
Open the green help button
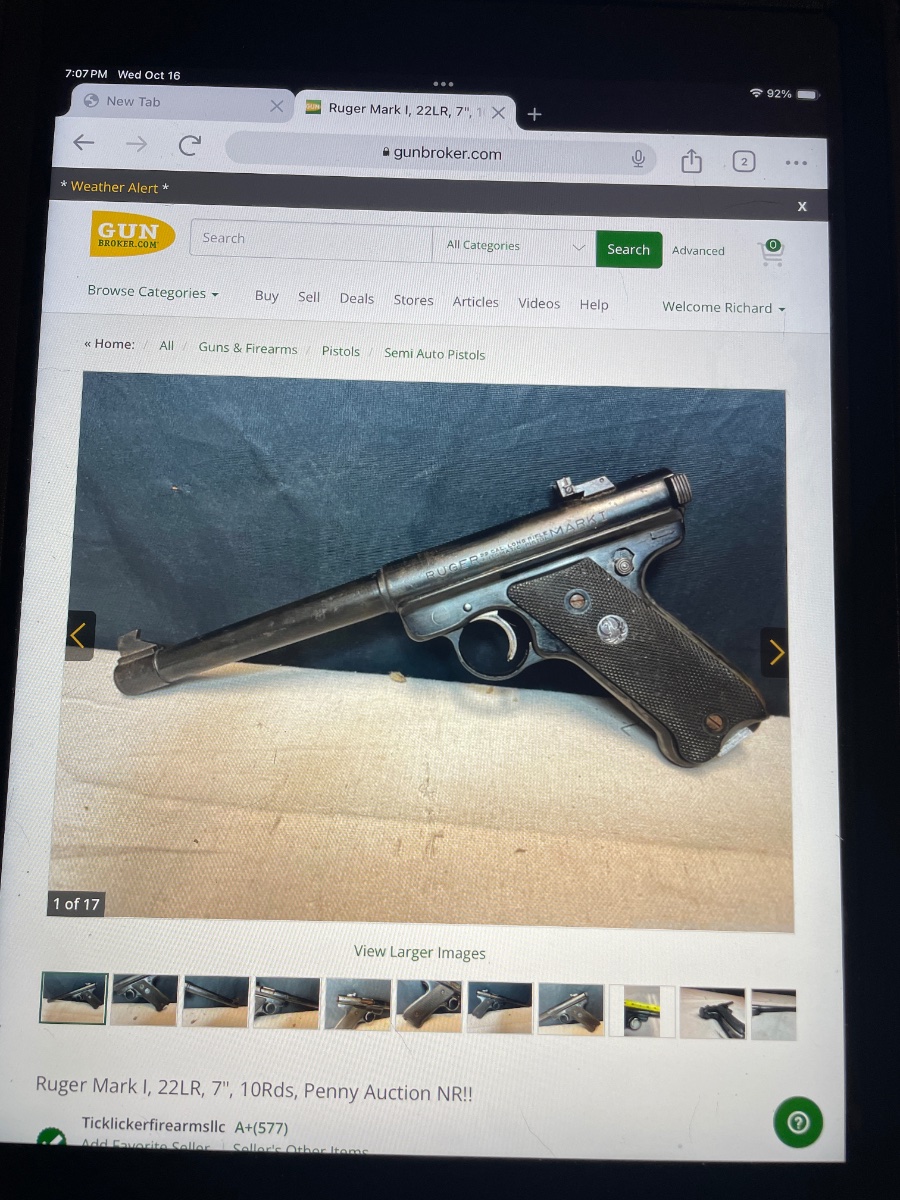tap(797, 1122)
